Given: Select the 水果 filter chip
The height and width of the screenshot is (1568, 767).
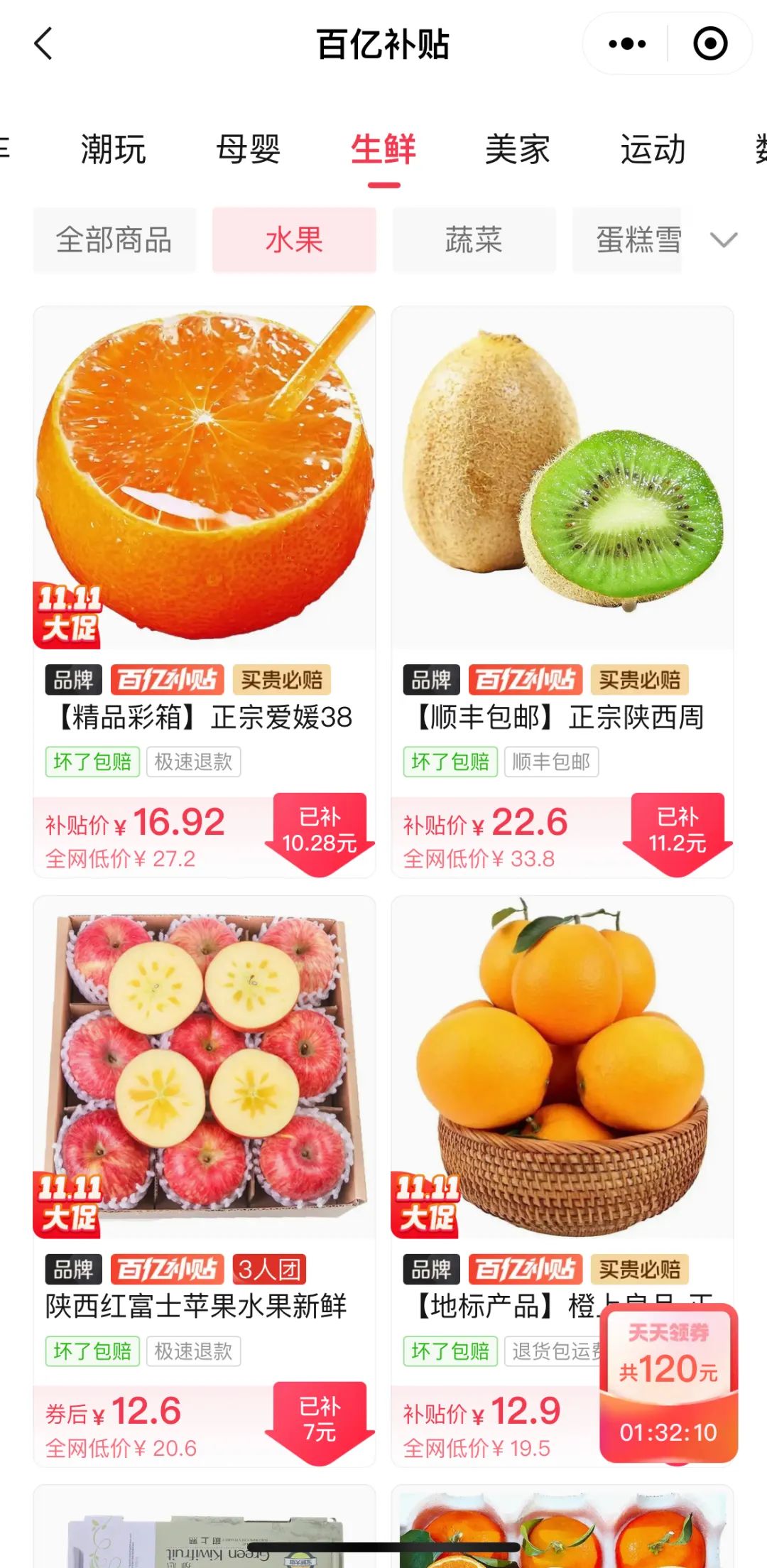Looking at the screenshot, I should point(294,240).
